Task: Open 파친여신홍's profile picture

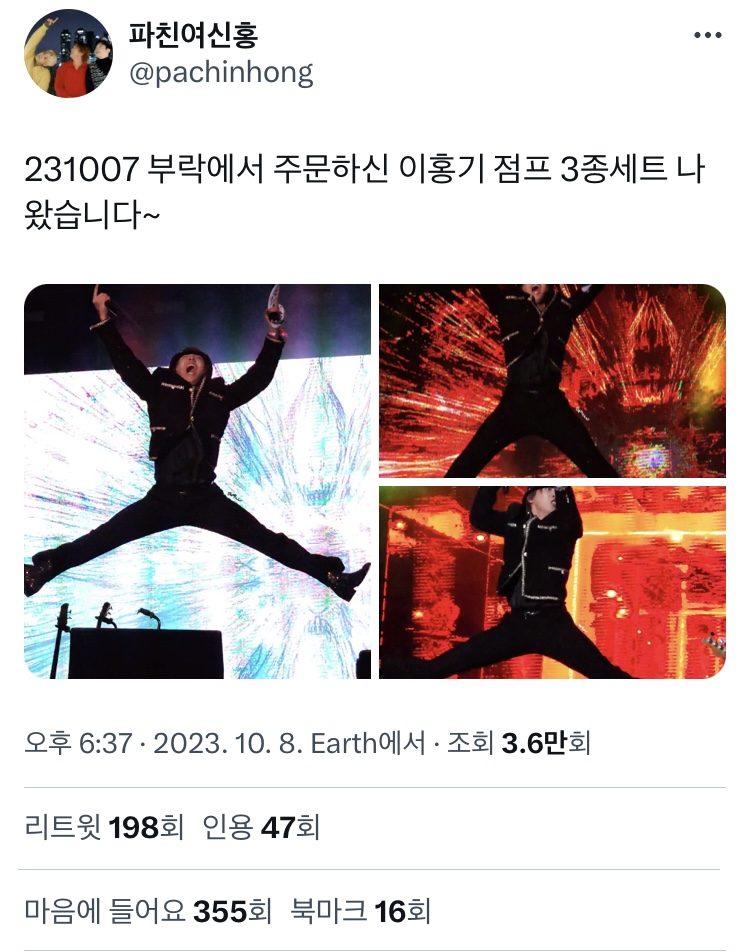Action: coord(68,53)
